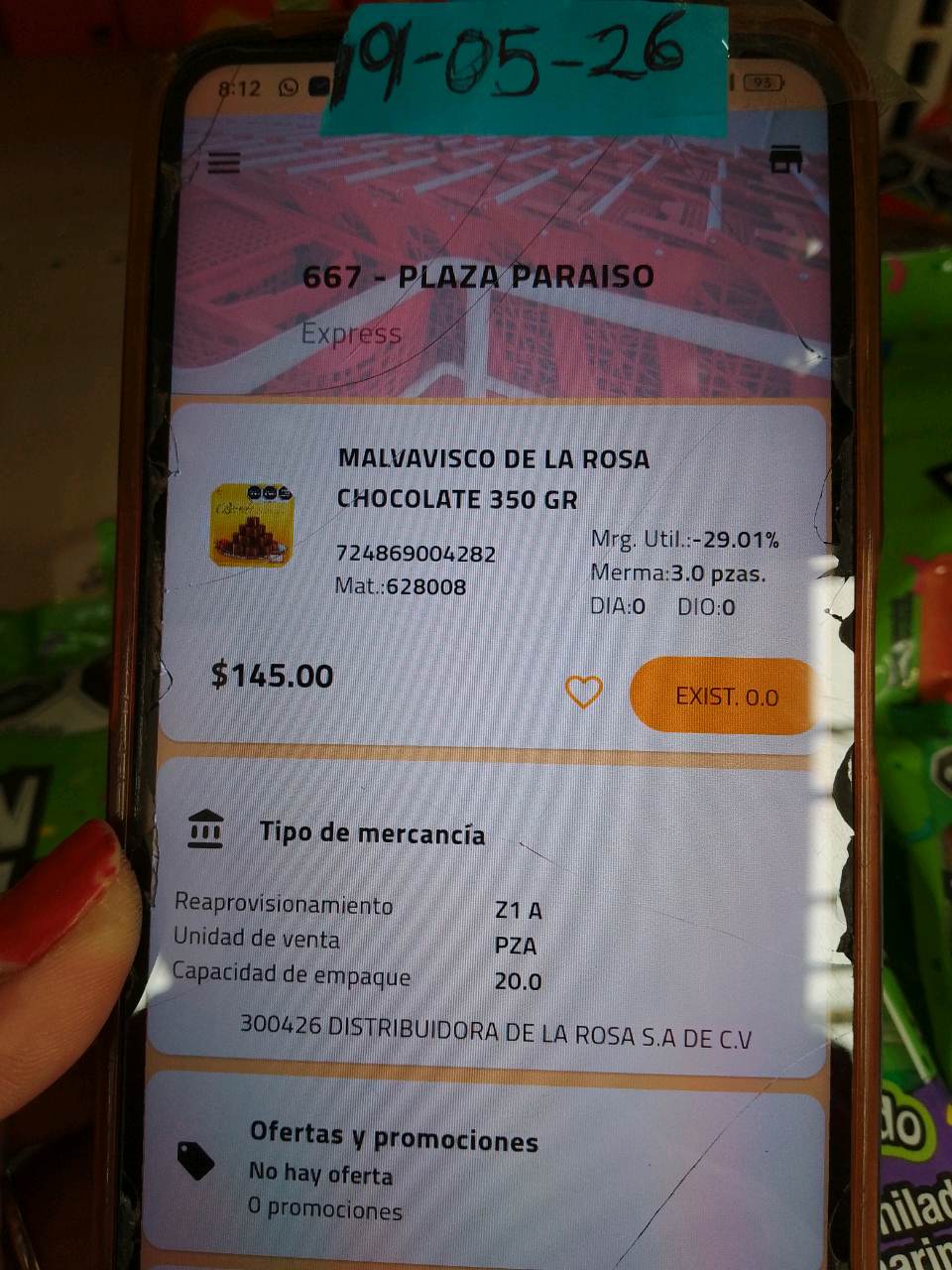Open the store icon in the header
The image size is (952, 1270).
785,159
